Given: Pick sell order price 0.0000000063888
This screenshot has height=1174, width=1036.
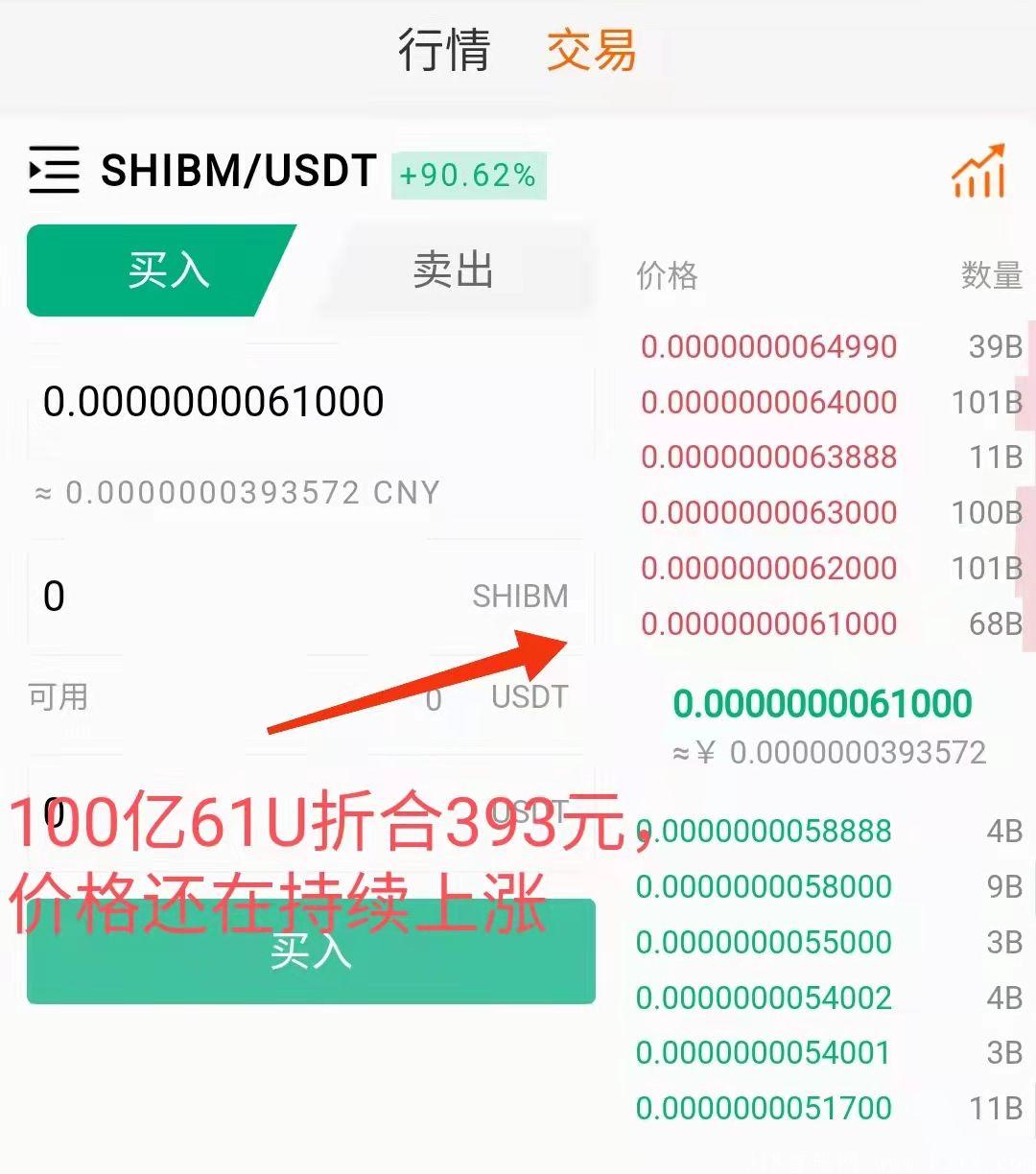Looking at the screenshot, I should (769, 457).
